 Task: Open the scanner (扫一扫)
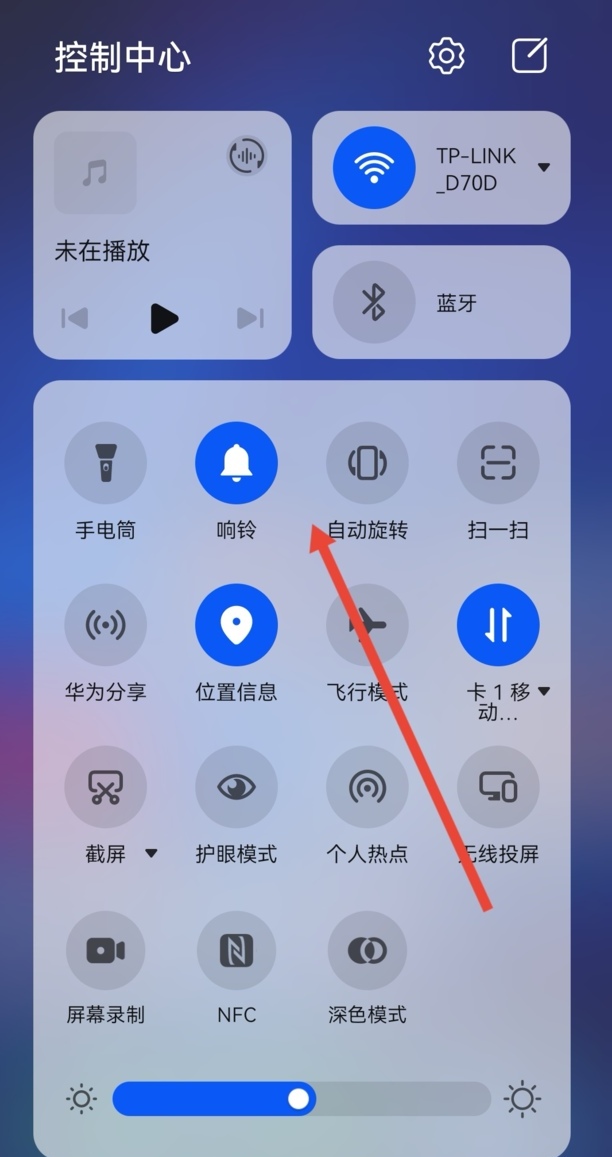click(498, 463)
